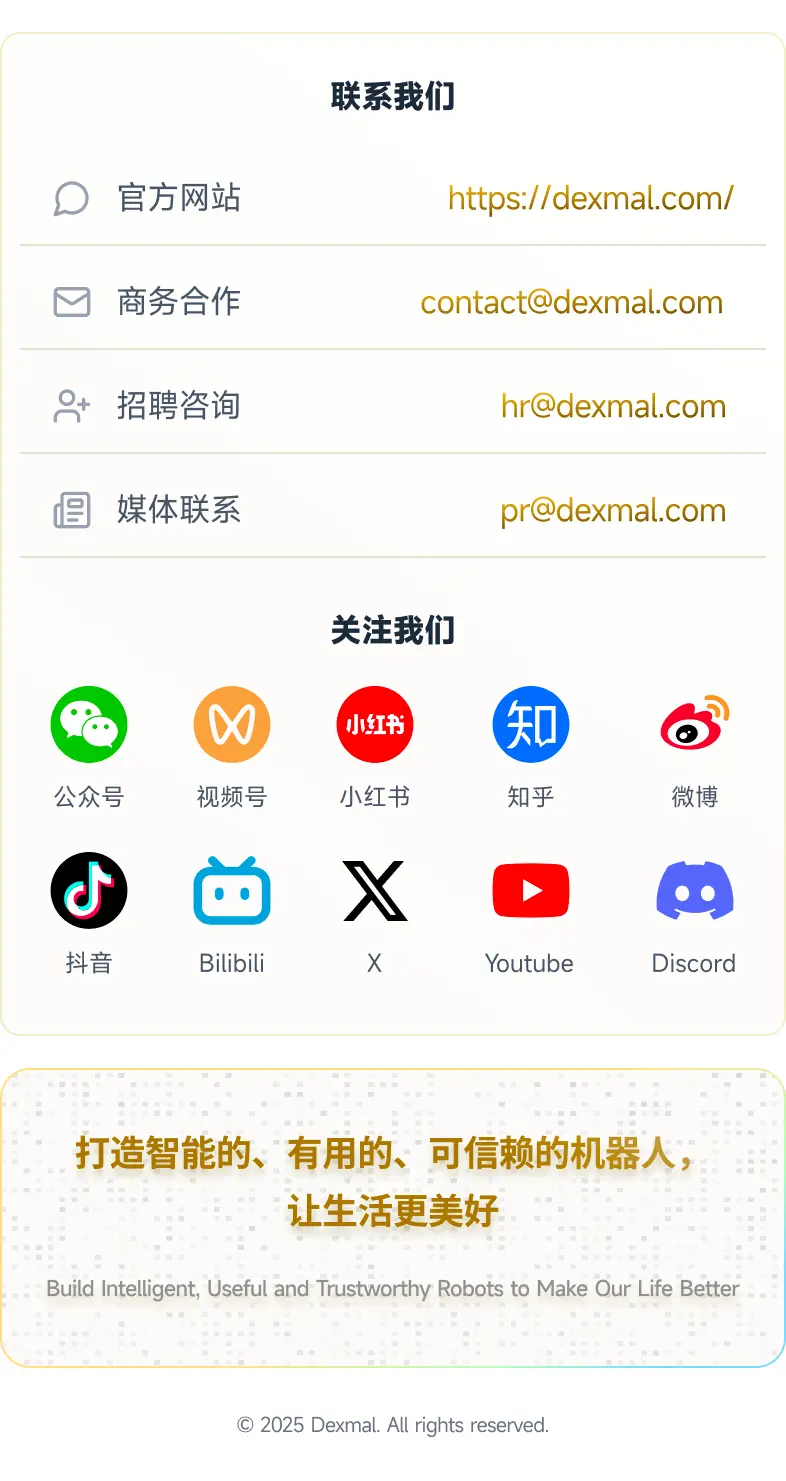Join the Discord server

694,890
